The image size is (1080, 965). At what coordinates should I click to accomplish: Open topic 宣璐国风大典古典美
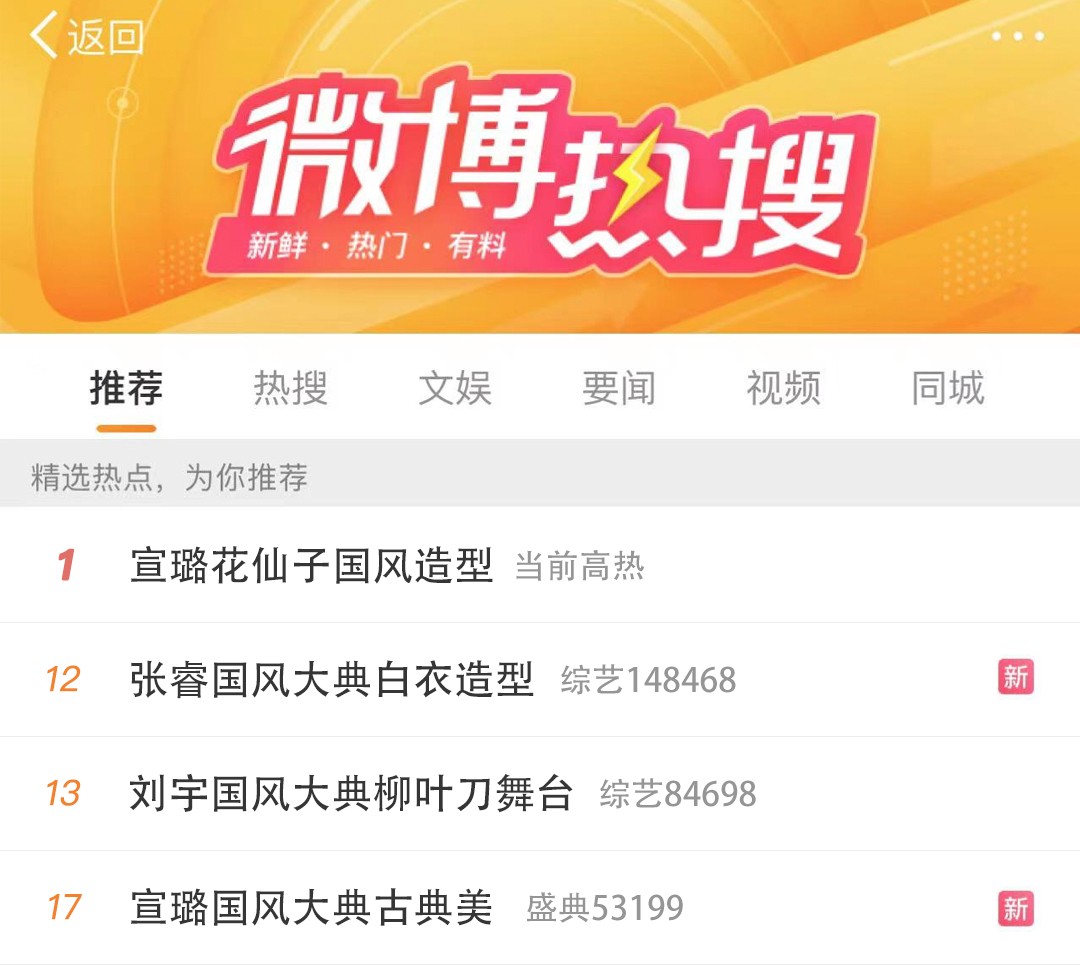(x=311, y=908)
